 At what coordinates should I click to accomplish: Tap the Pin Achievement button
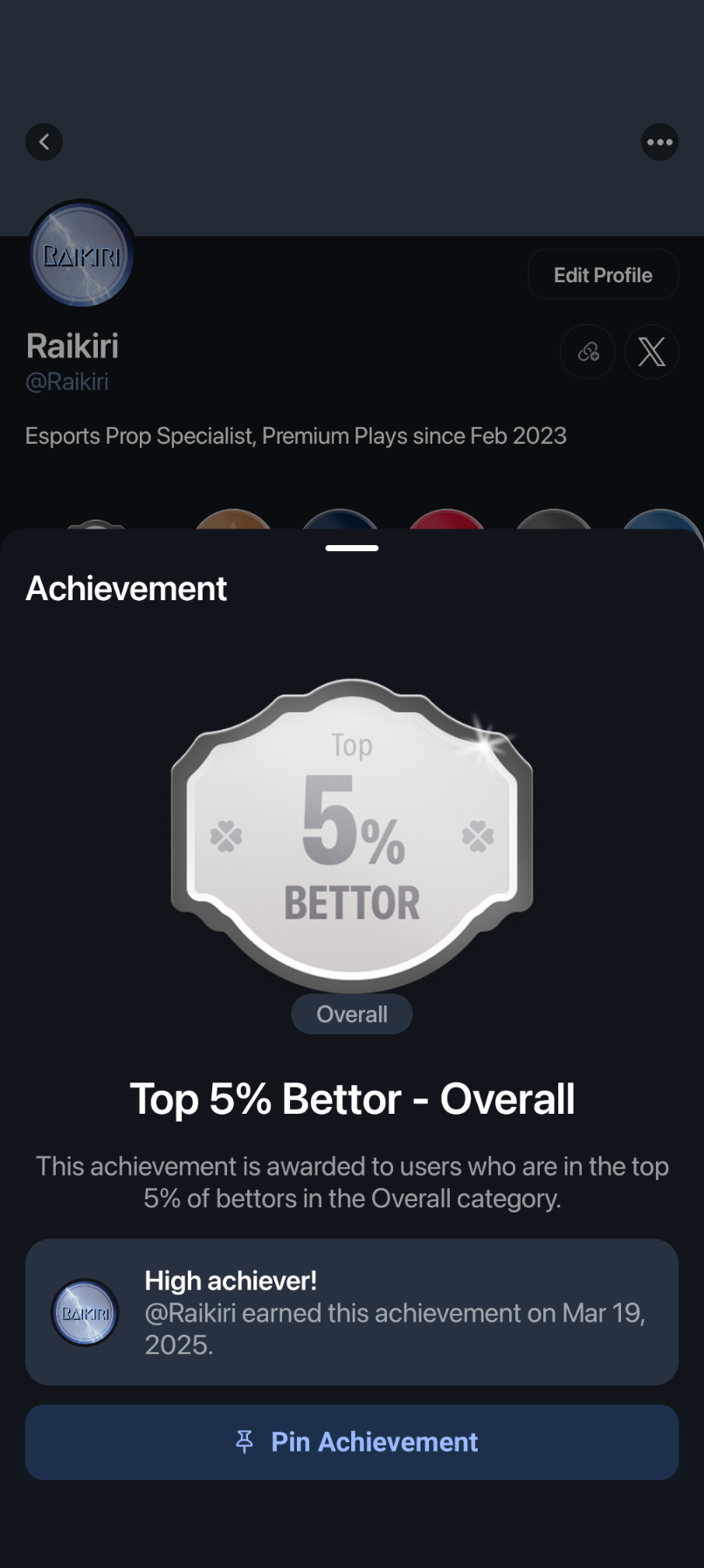(352, 1441)
